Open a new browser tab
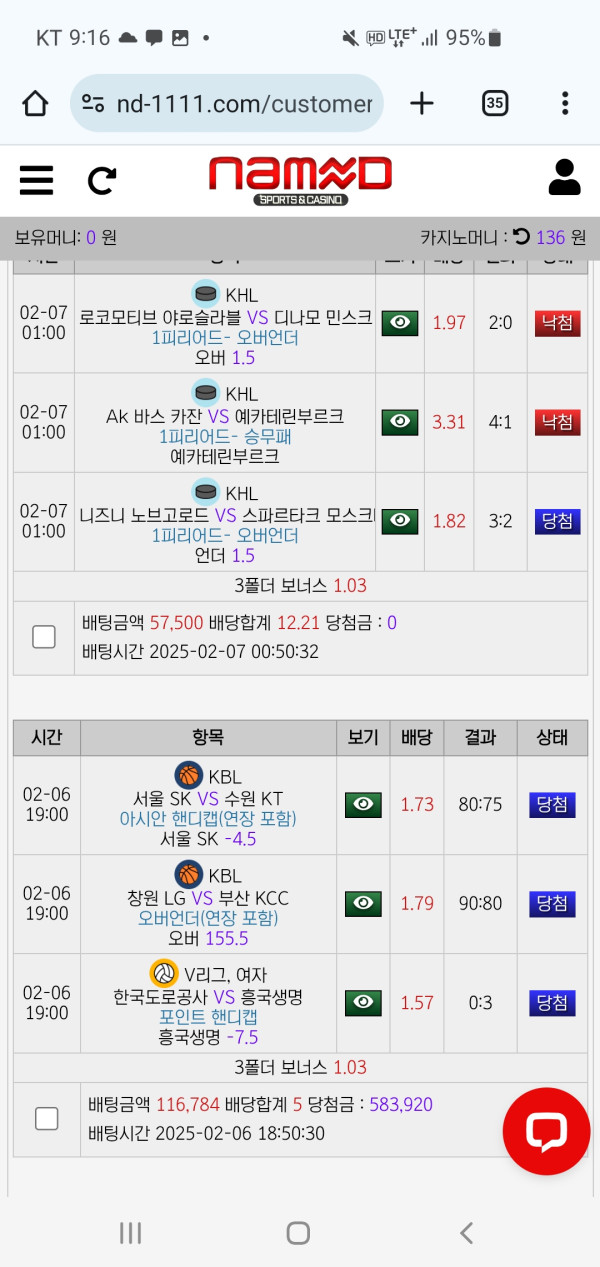Viewport: 600px width, 1267px height. point(422,103)
